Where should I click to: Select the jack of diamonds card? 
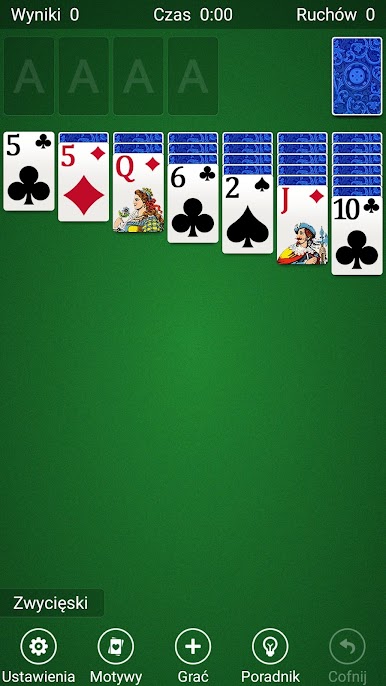click(302, 225)
